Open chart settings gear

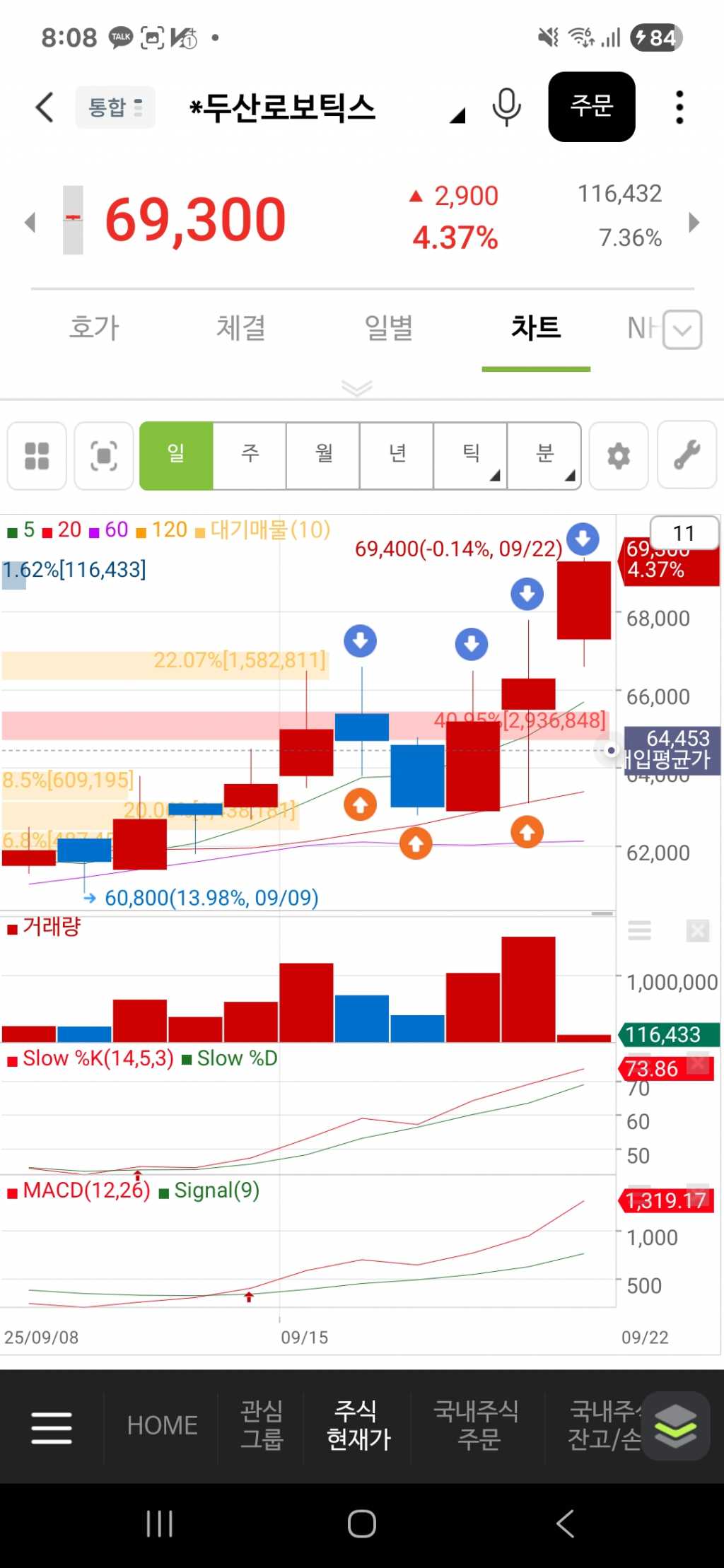[619, 456]
